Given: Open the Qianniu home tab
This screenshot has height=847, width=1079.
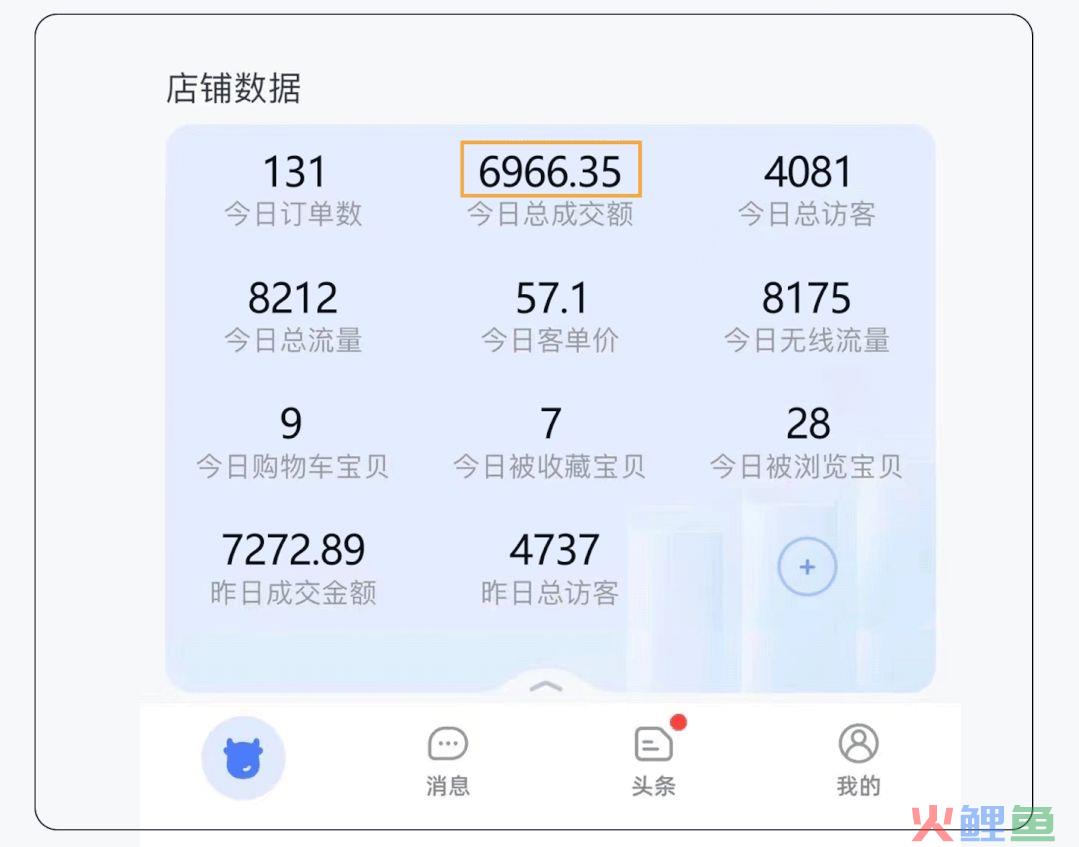Looking at the screenshot, I should [243, 757].
